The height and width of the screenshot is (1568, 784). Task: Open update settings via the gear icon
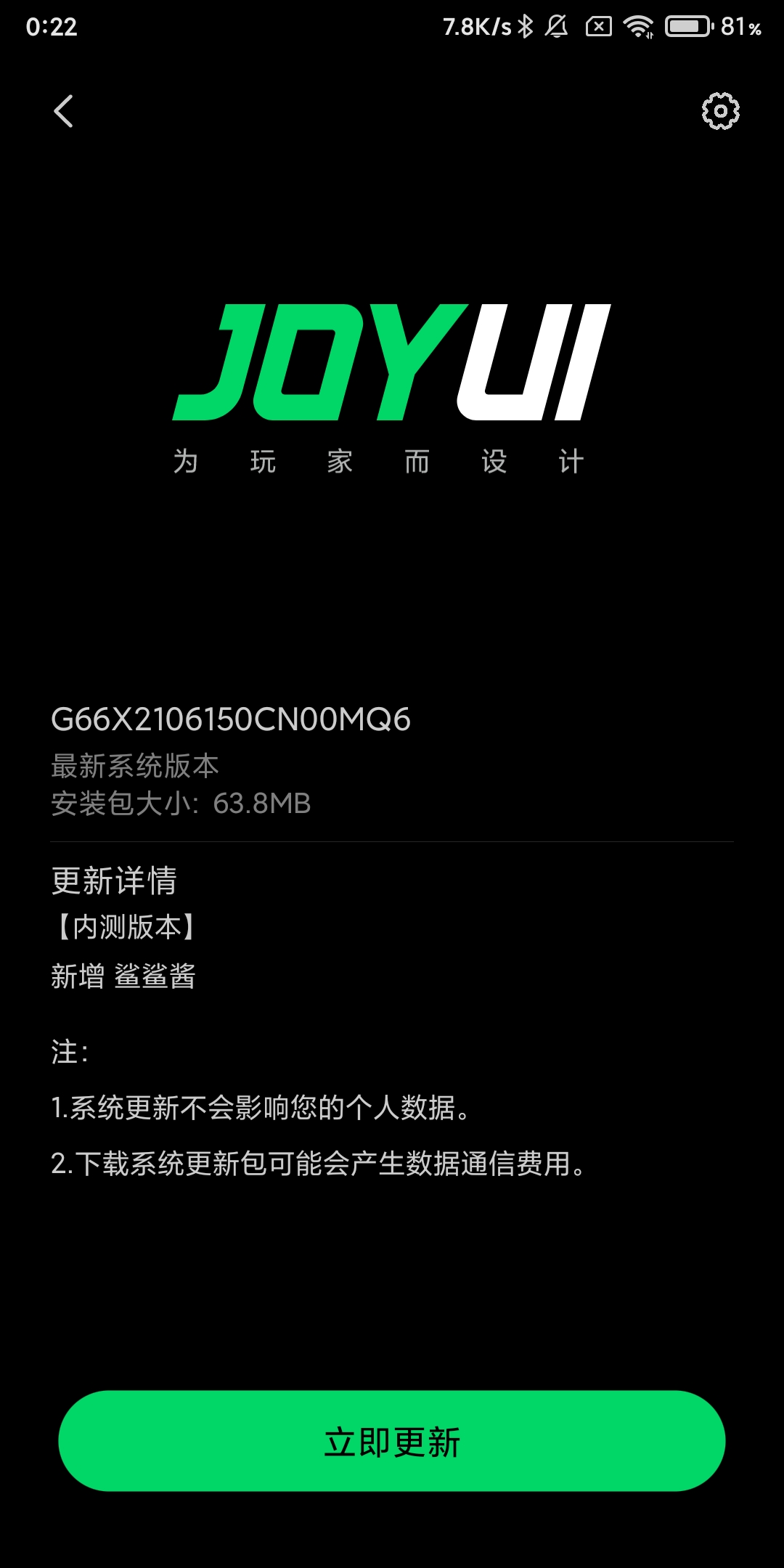(x=720, y=111)
